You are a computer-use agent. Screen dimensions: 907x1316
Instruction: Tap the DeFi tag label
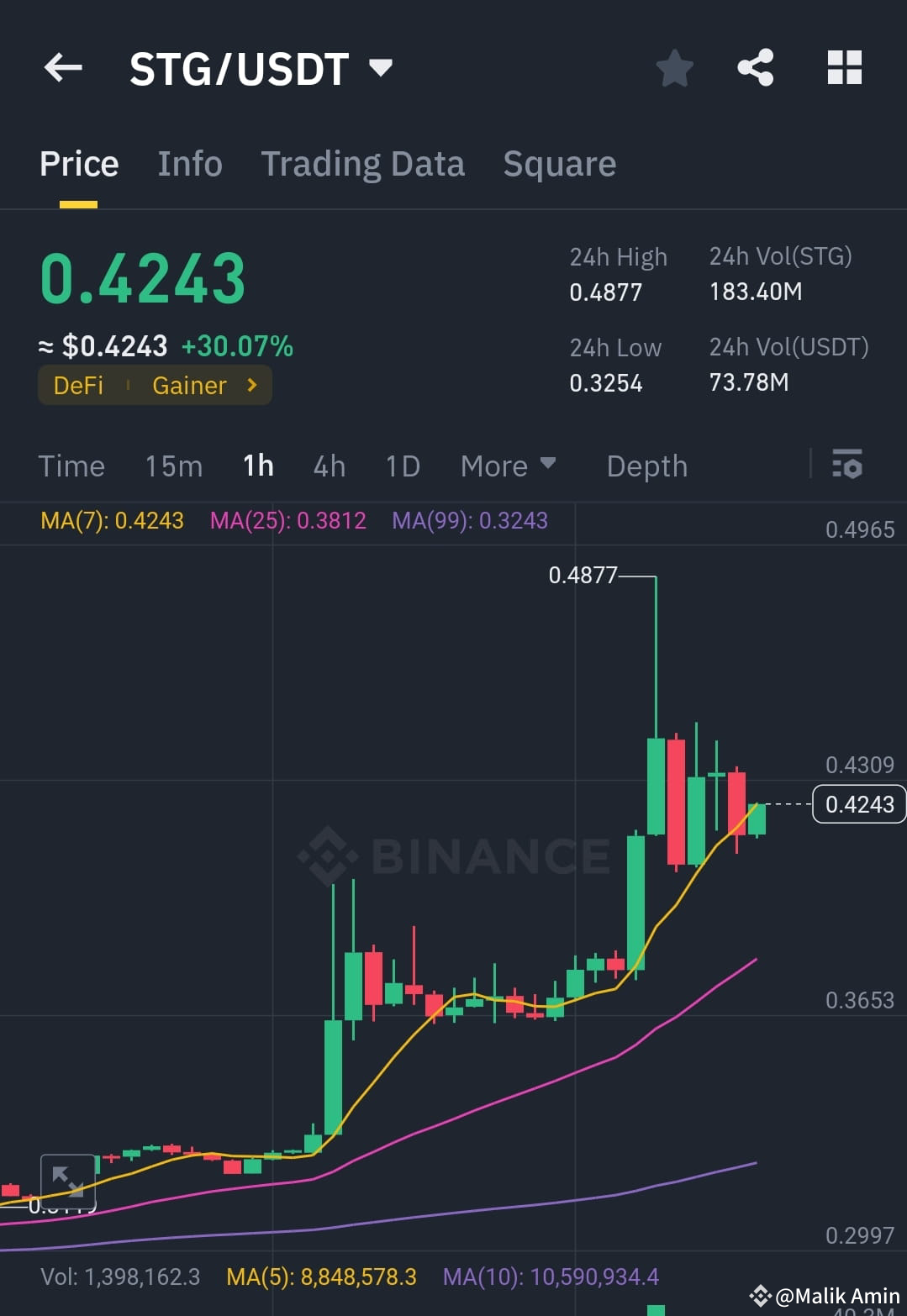(x=78, y=385)
